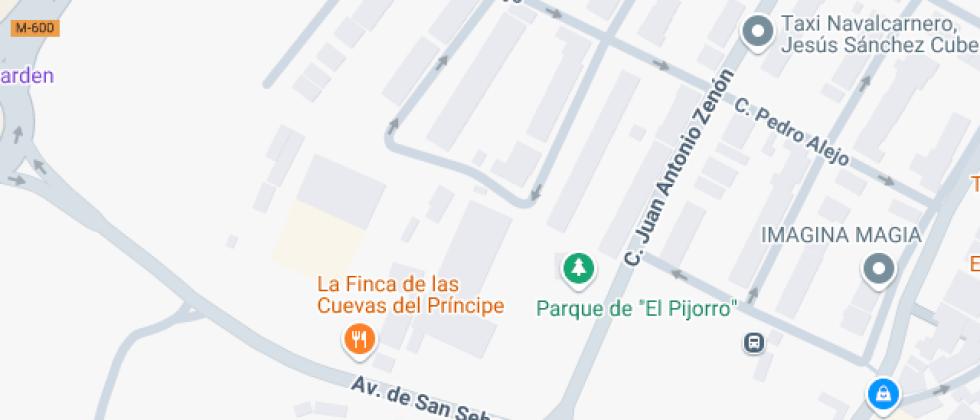
Task: Tap Taxi Navalcarnero location pin
Action: click(x=757, y=32)
